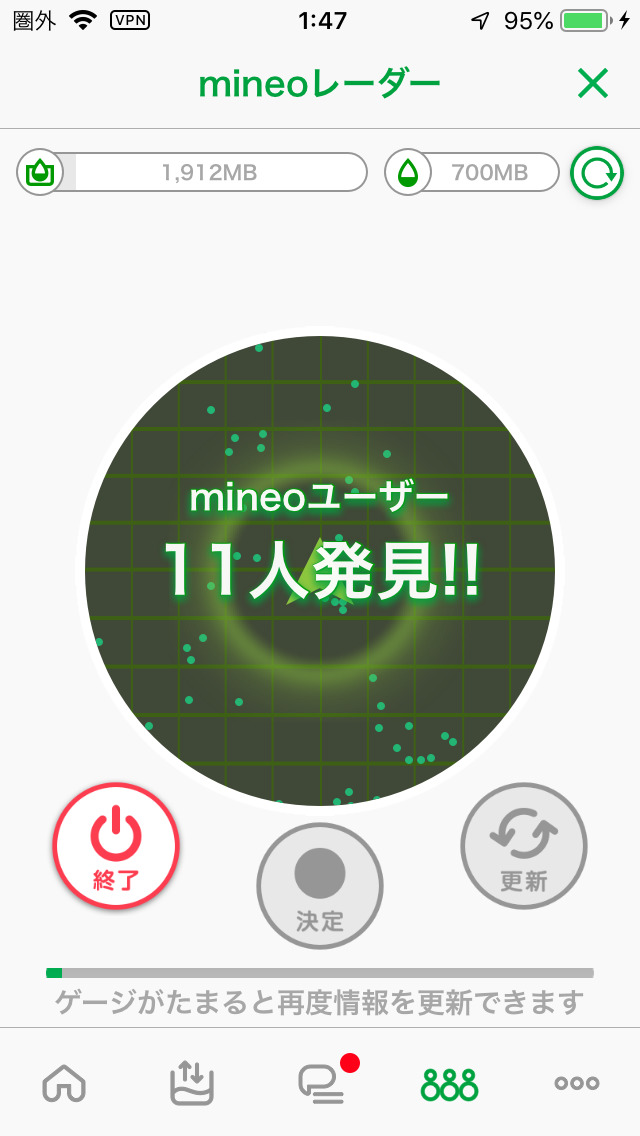Open the data tank tab
Viewport: 640px width, 1136px height.
[192, 1083]
